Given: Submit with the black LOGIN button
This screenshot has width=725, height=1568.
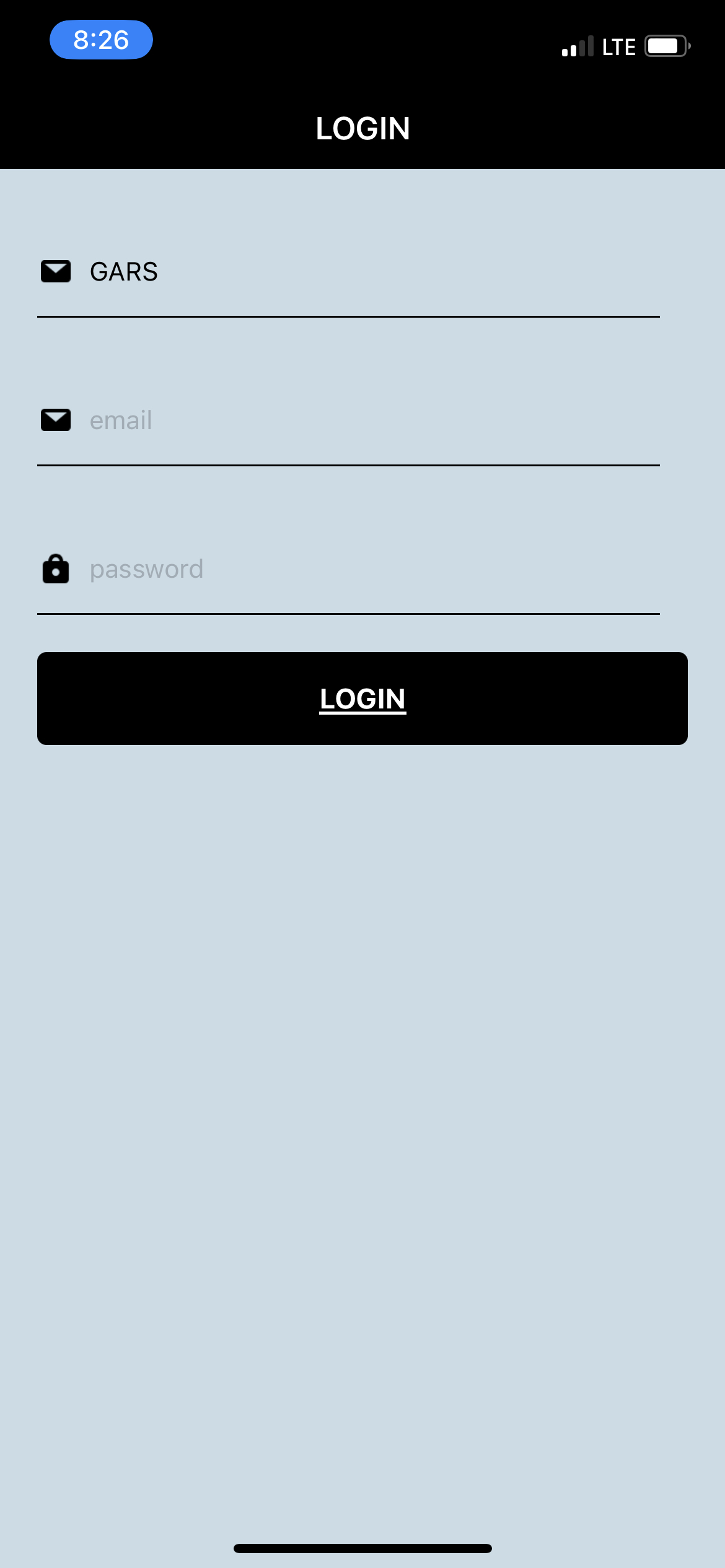Looking at the screenshot, I should point(362,699).
